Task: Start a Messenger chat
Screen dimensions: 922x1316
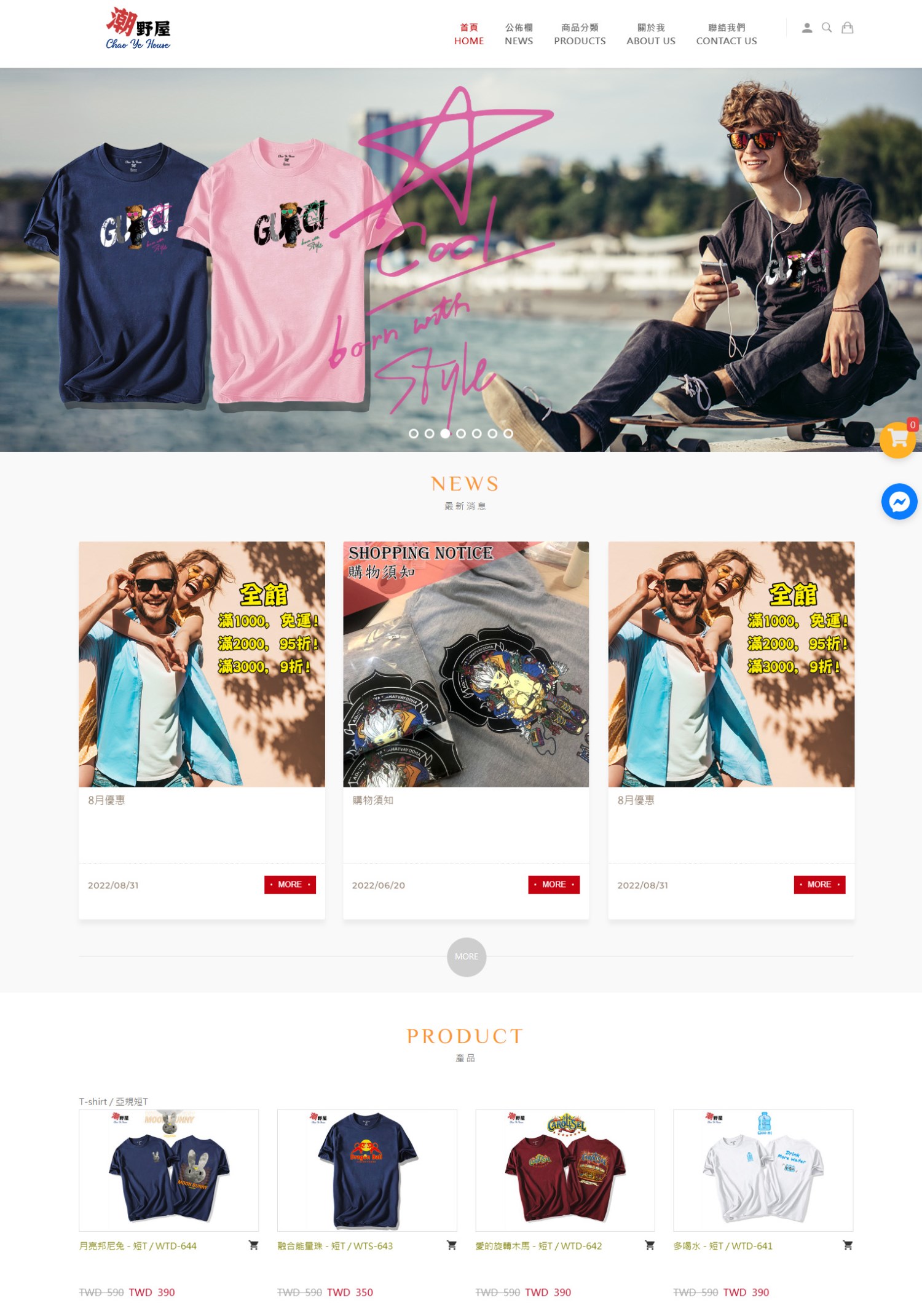Action: (899, 502)
